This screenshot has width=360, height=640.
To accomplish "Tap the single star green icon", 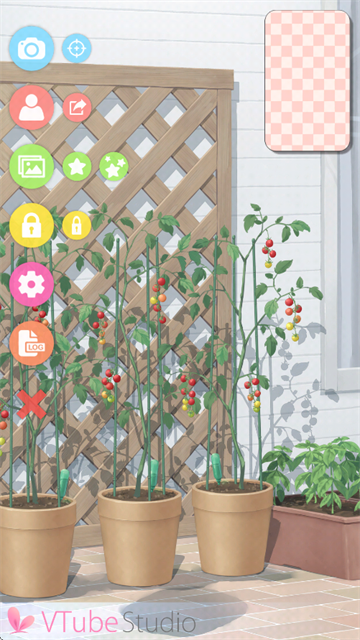I will coord(77,167).
